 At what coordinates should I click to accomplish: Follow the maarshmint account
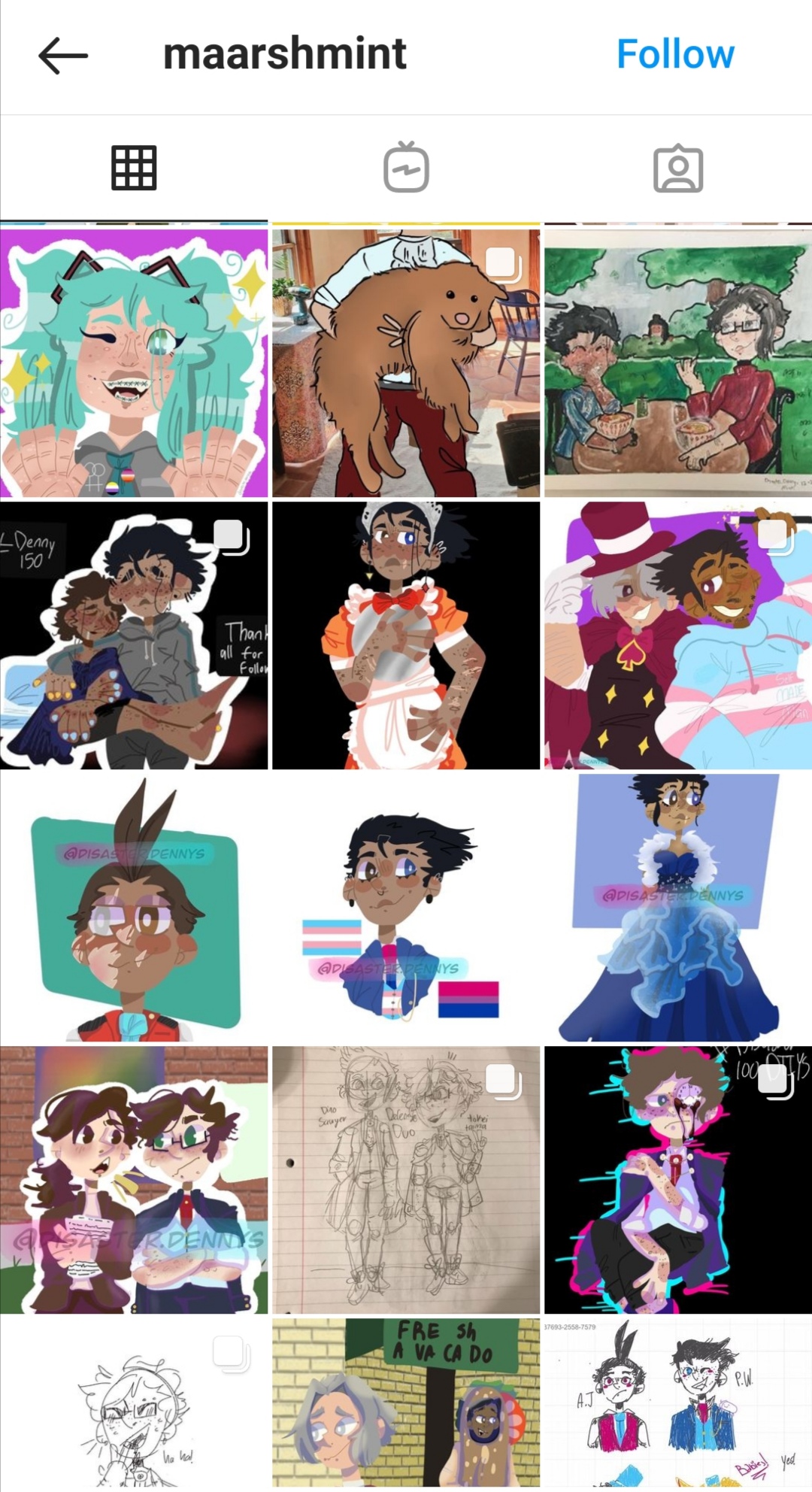(675, 54)
